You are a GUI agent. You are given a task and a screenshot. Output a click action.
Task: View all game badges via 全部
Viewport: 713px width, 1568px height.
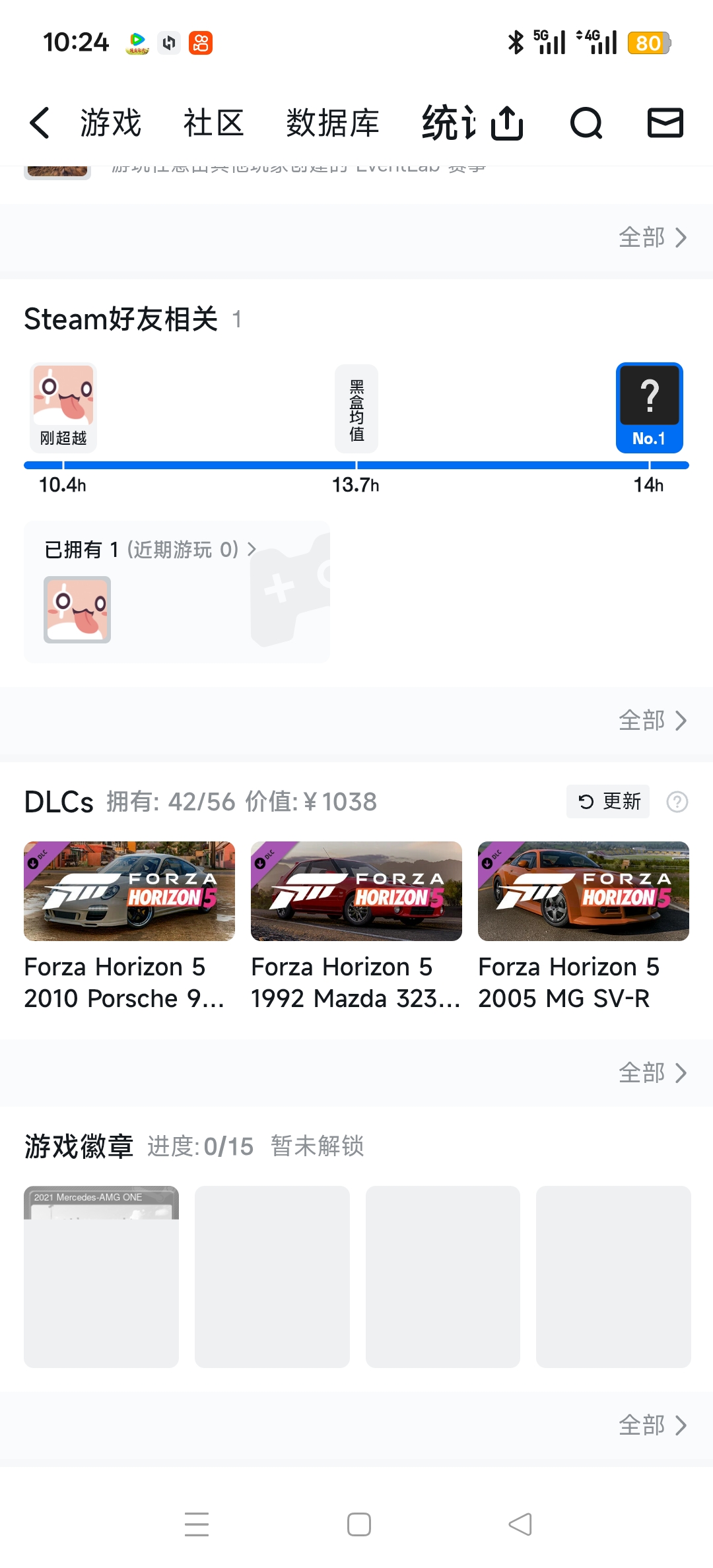[652, 1425]
